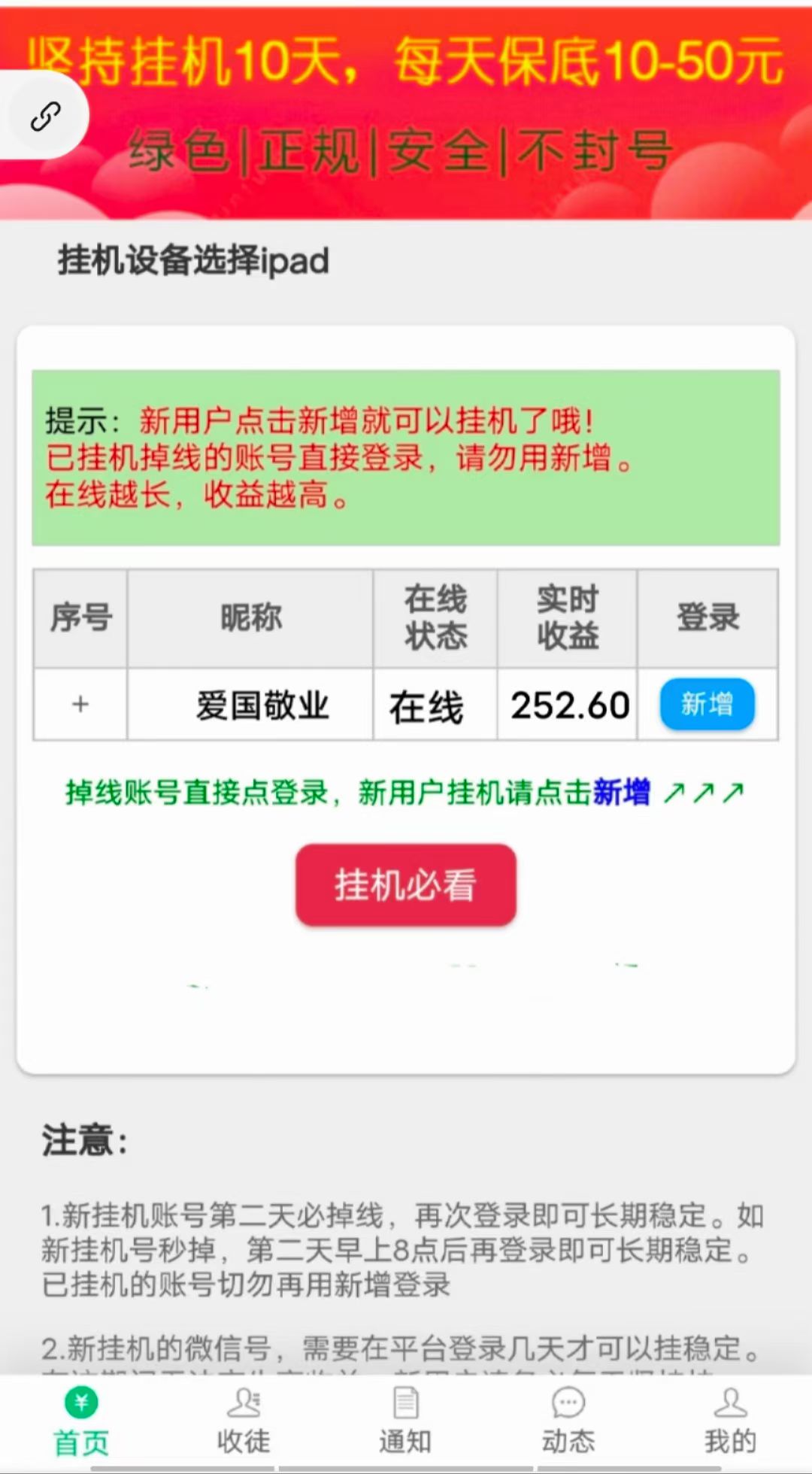Open the 挂机必看 guide
812x1474 pixels.
click(405, 884)
